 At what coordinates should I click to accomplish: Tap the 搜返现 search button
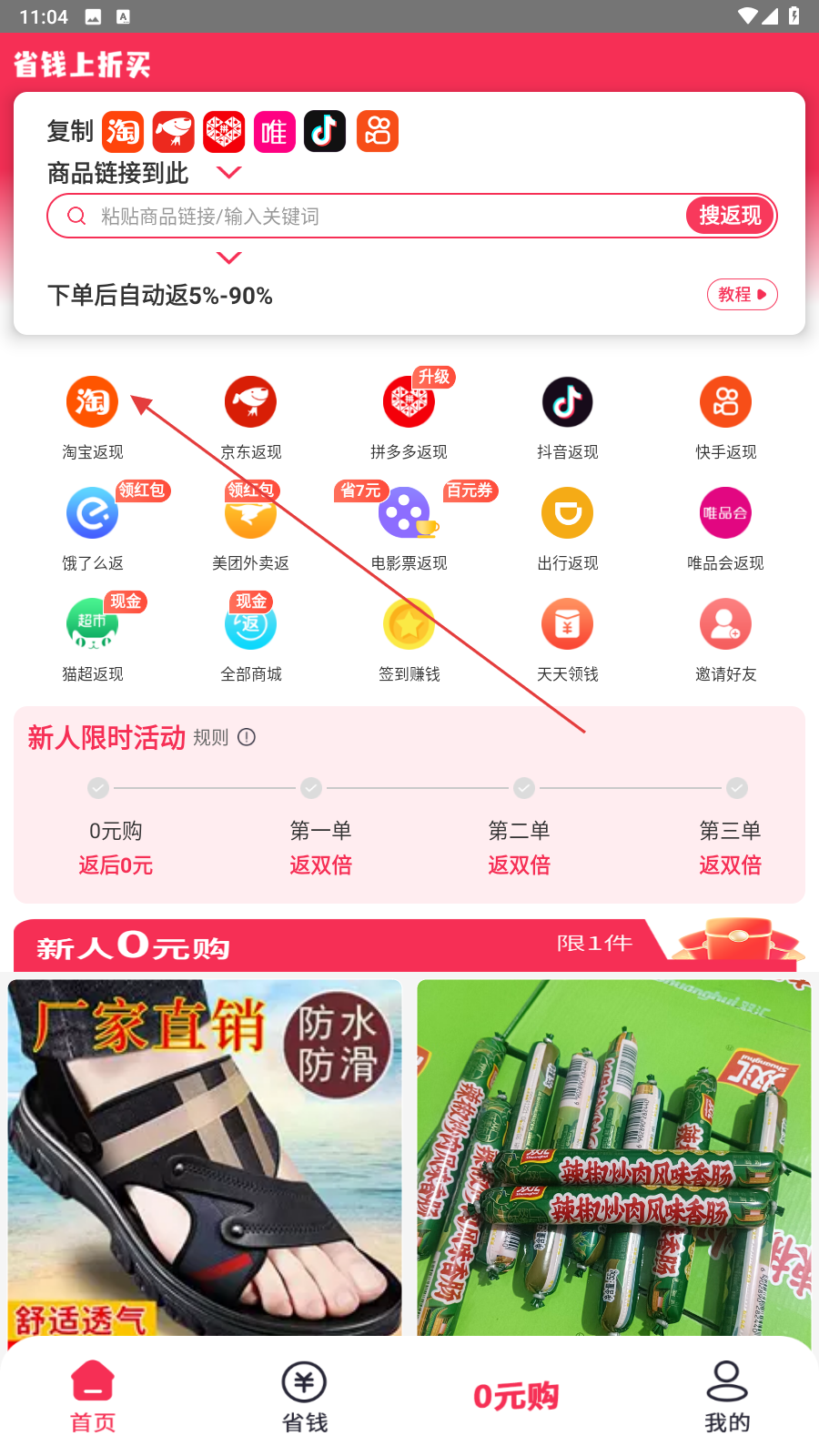(730, 216)
